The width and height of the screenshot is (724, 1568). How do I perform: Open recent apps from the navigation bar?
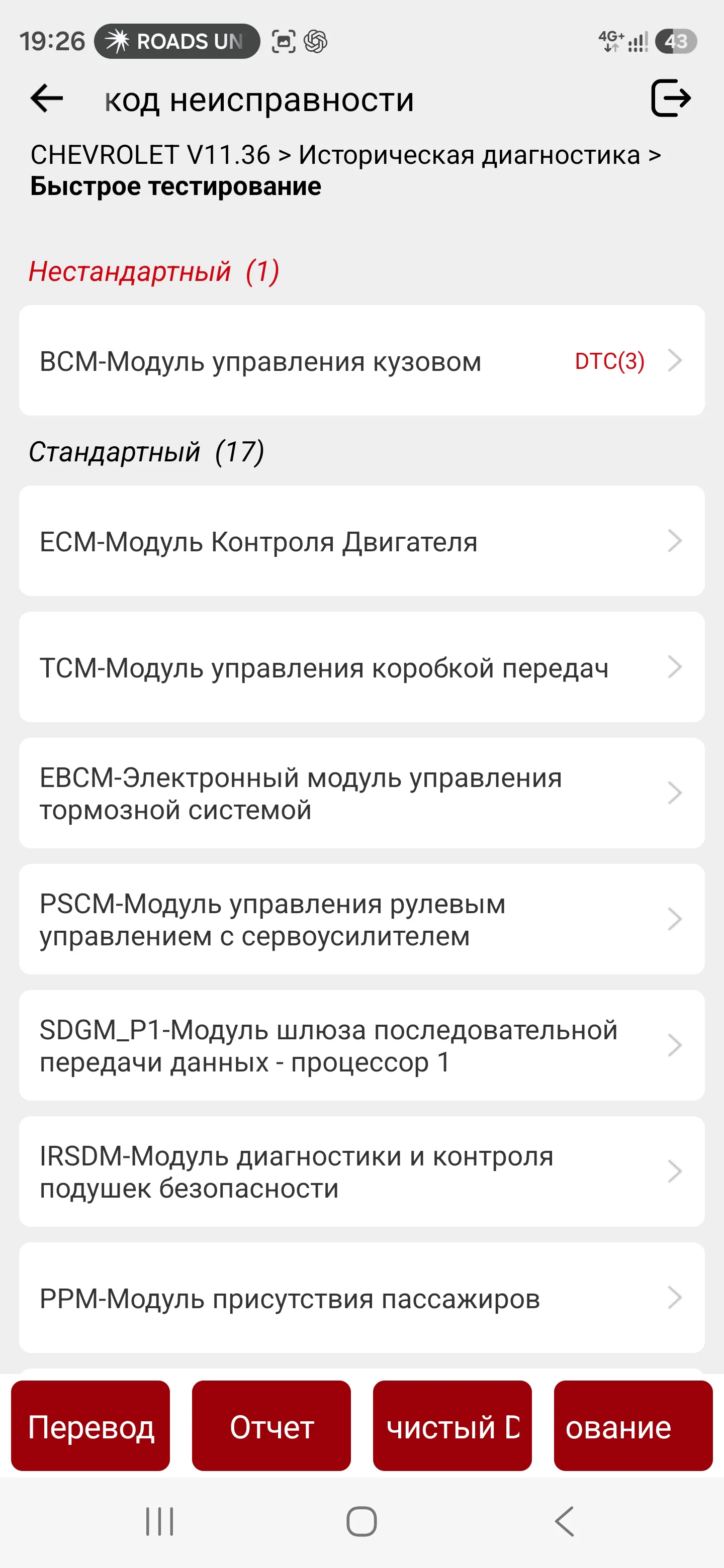pos(159,1521)
